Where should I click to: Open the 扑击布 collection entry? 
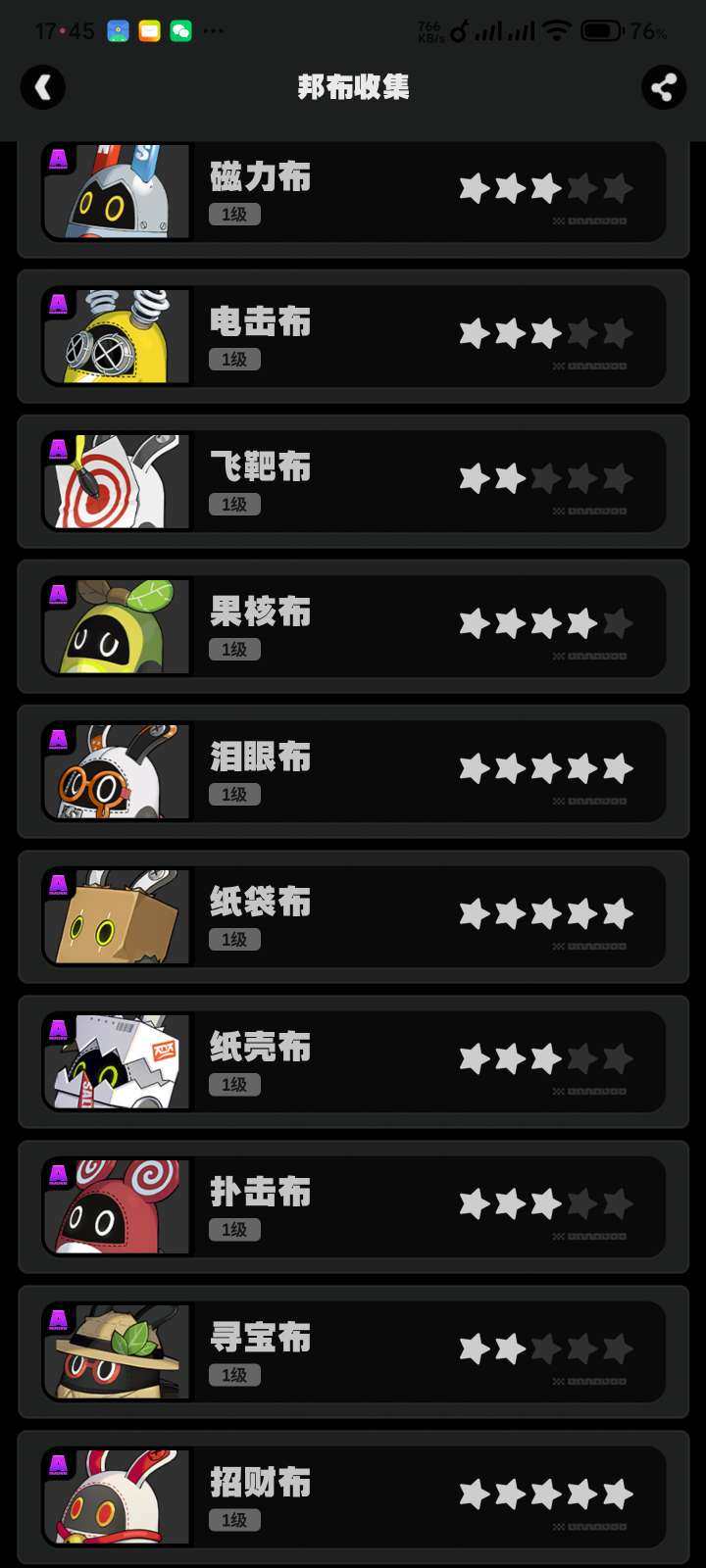(353, 1205)
